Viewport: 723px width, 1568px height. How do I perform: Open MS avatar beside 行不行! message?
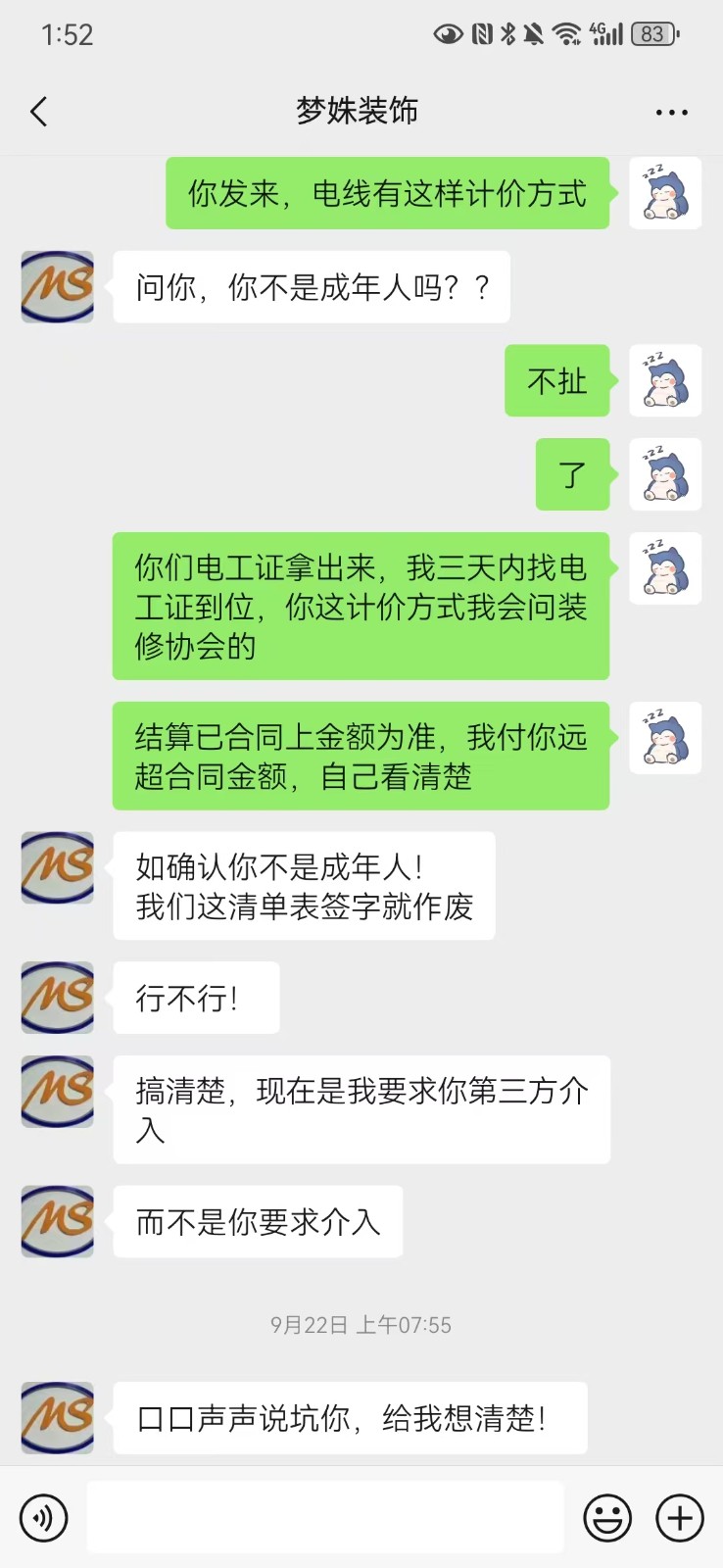coord(58,998)
